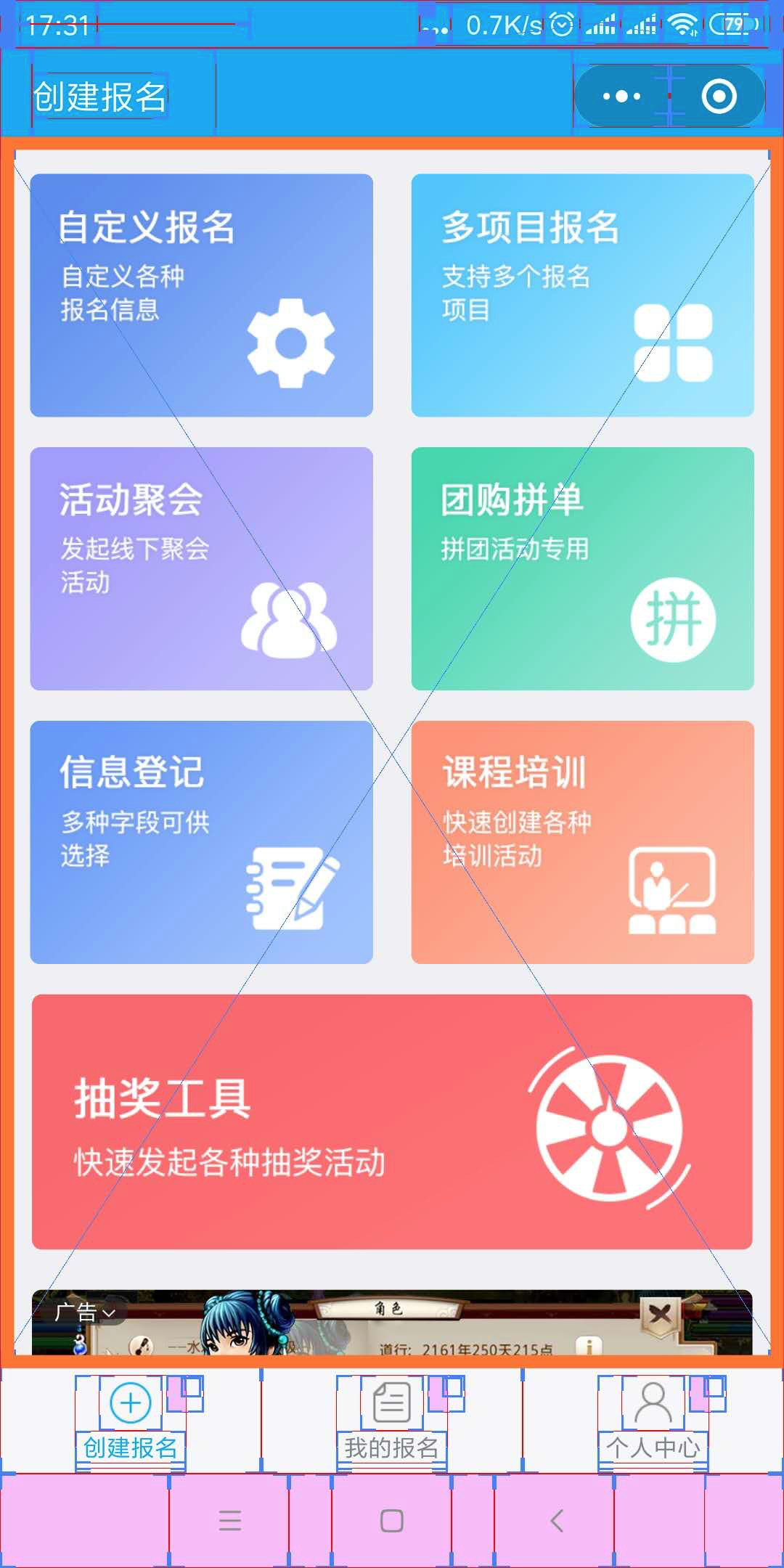The width and height of the screenshot is (784, 1568).
Task: Close the mini program via circle button
Action: click(x=719, y=97)
